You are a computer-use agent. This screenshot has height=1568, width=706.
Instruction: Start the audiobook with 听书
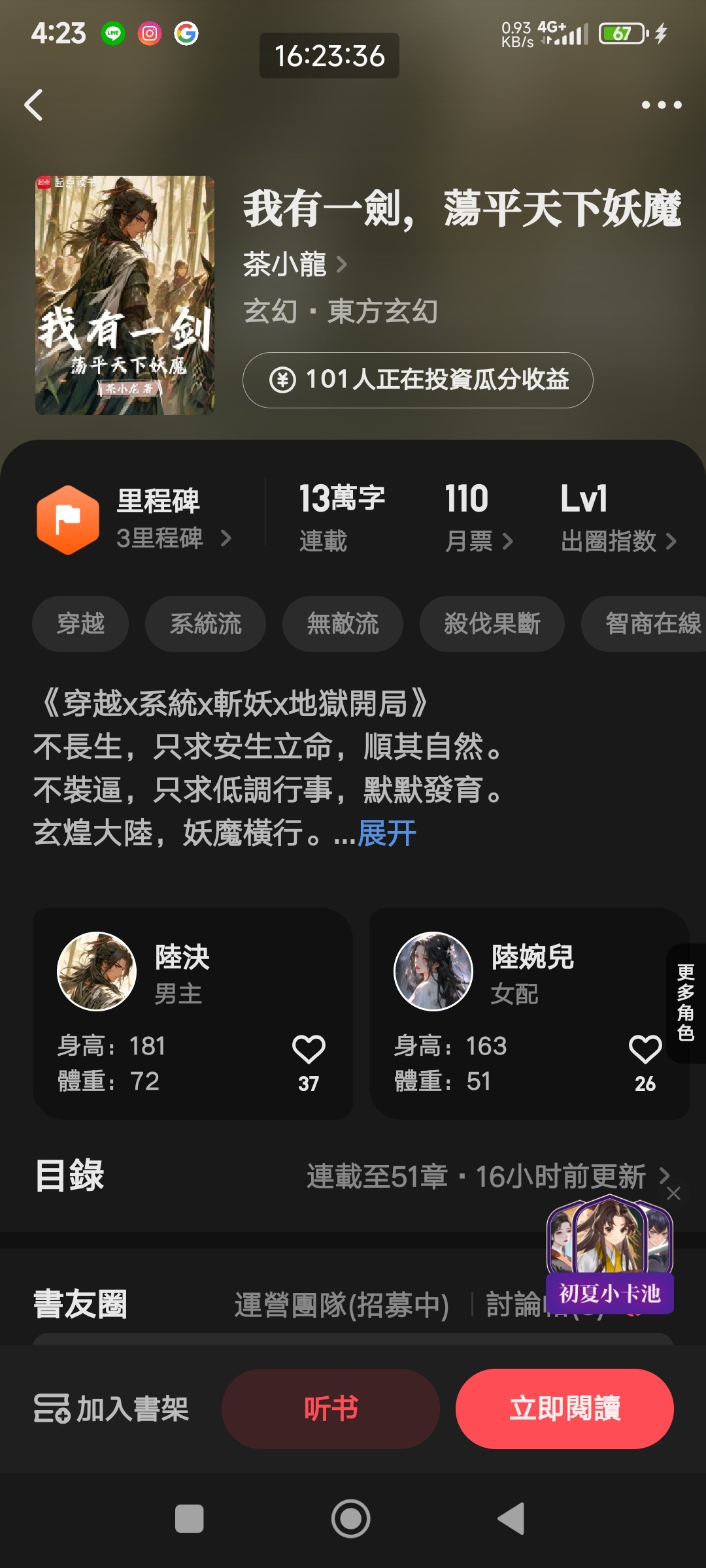click(x=331, y=1409)
